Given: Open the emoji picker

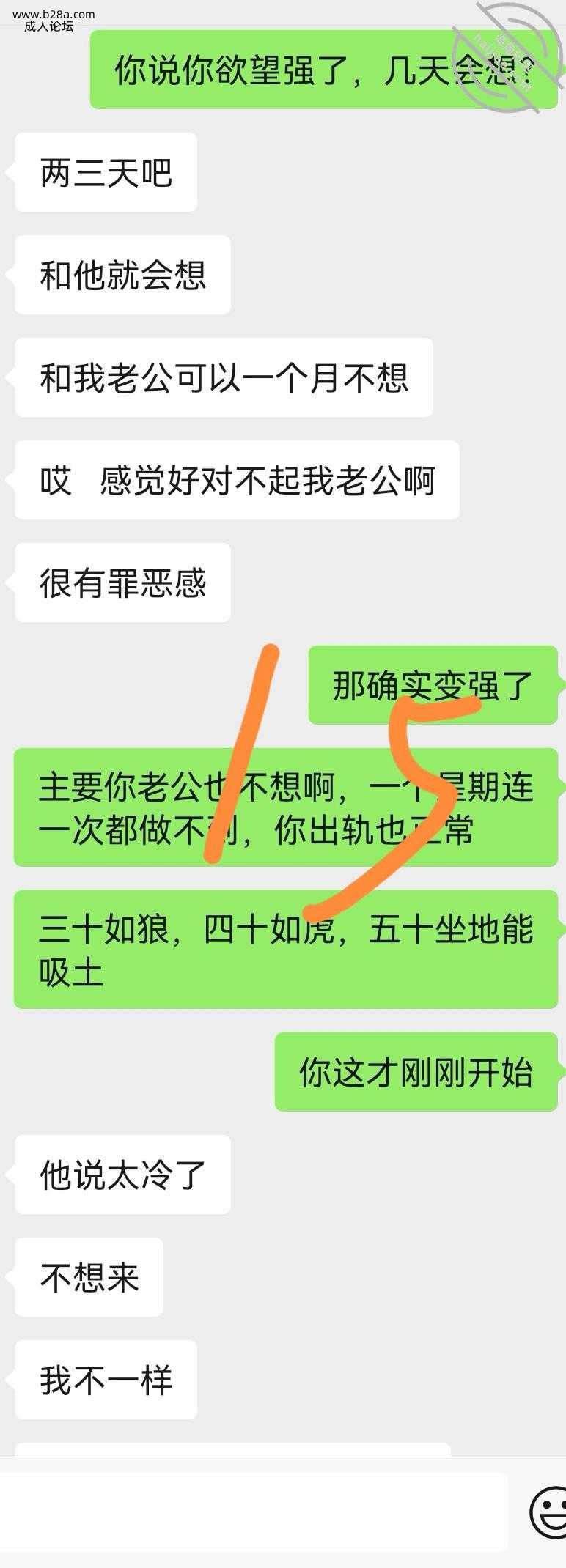Looking at the screenshot, I should (x=548, y=1511).
